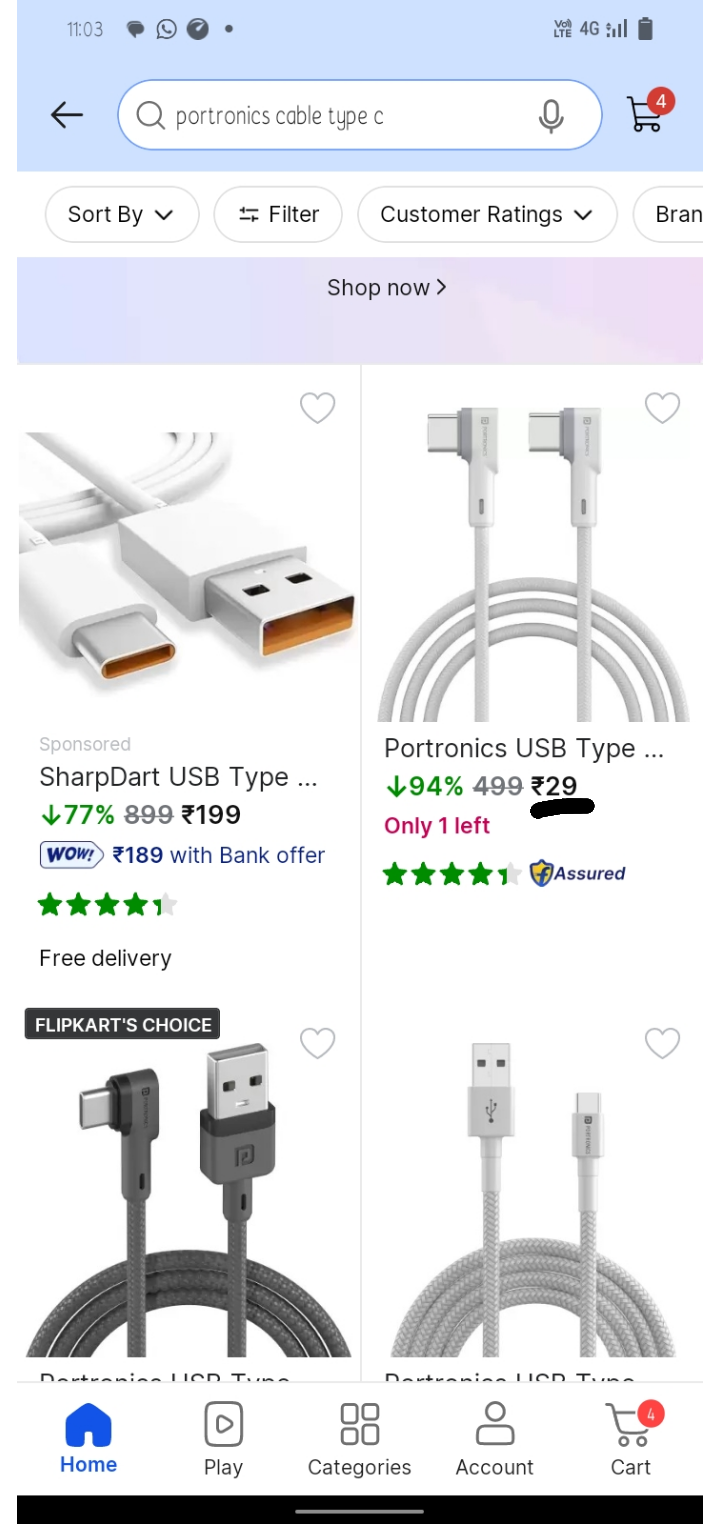Open the Categories tab
Image resolution: width=720 pixels, height=1524 pixels.
pos(359,1440)
